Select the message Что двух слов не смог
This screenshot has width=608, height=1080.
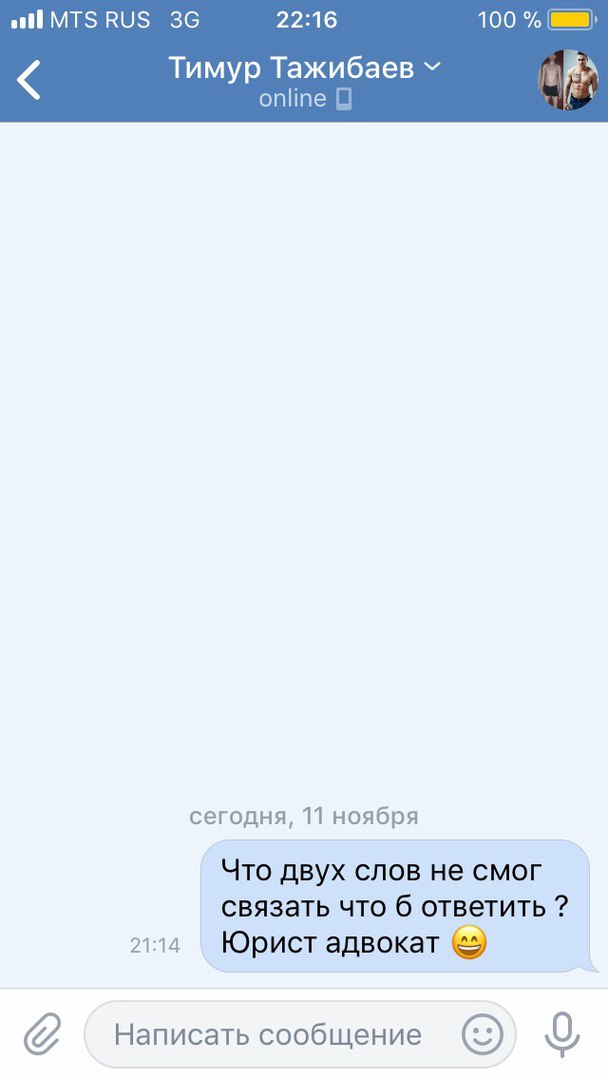[395, 906]
